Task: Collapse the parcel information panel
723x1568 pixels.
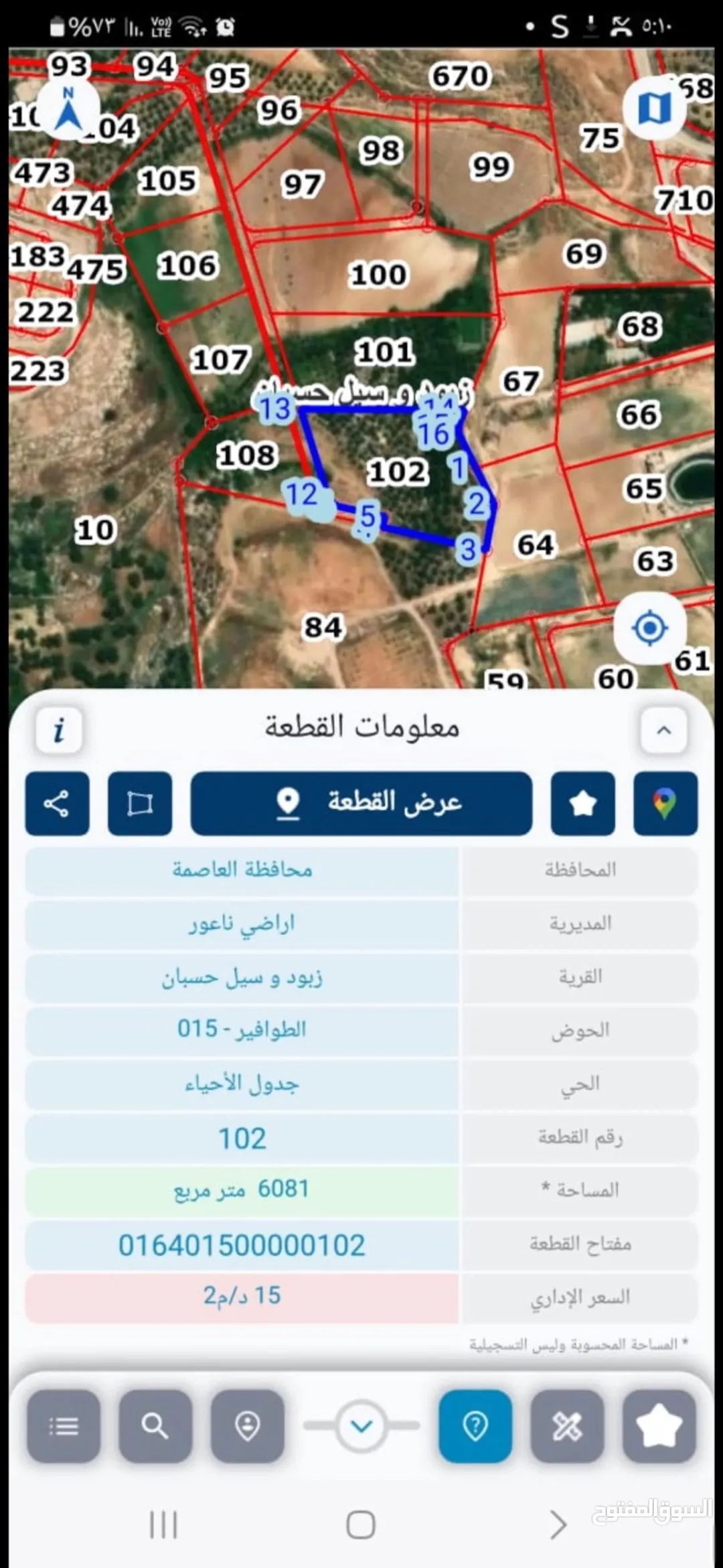Action: tap(664, 730)
